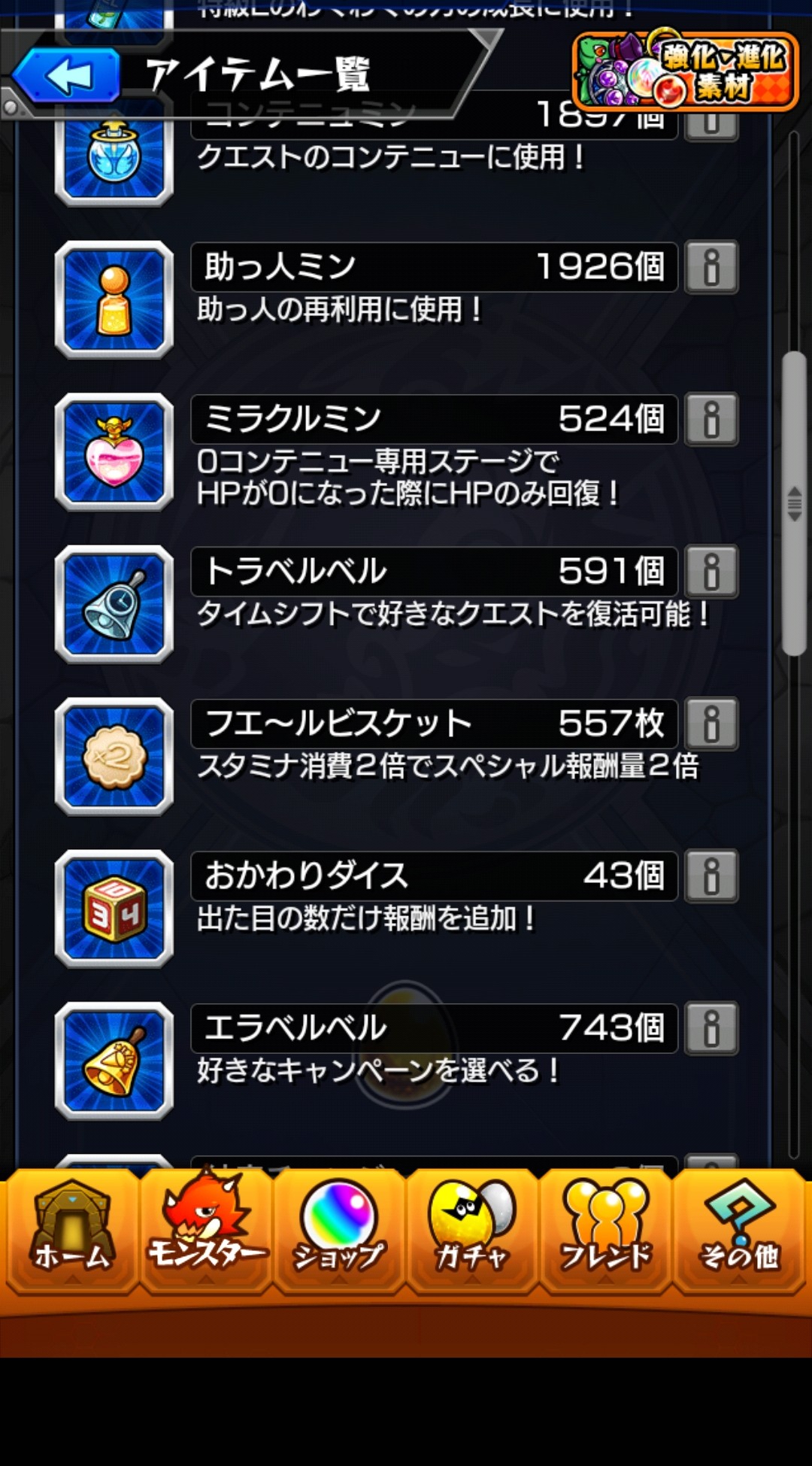Open the その他 tab
Image resolution: width=812 pixels, height=1466 pixels.
pos(739,1231)
